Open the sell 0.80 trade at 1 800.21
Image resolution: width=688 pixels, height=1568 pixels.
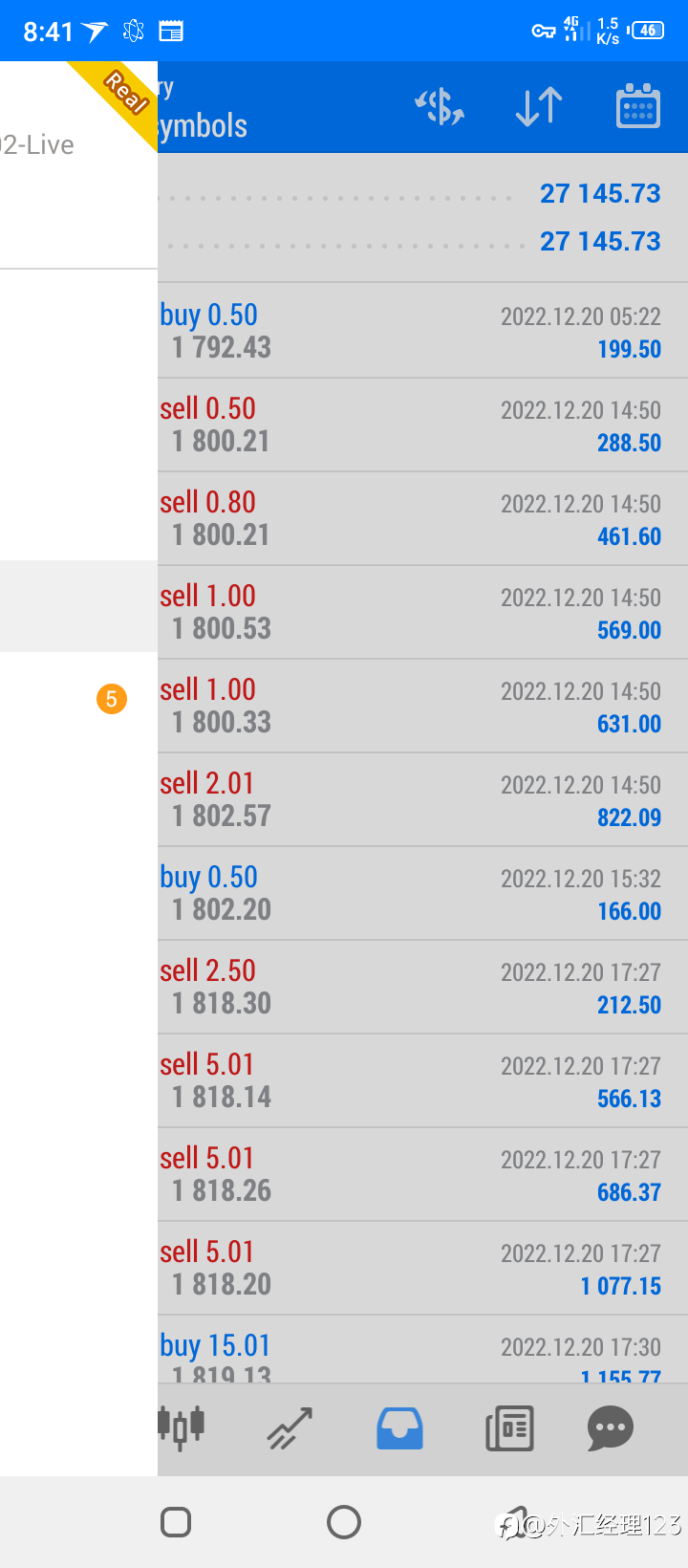(x=422, y=518)
